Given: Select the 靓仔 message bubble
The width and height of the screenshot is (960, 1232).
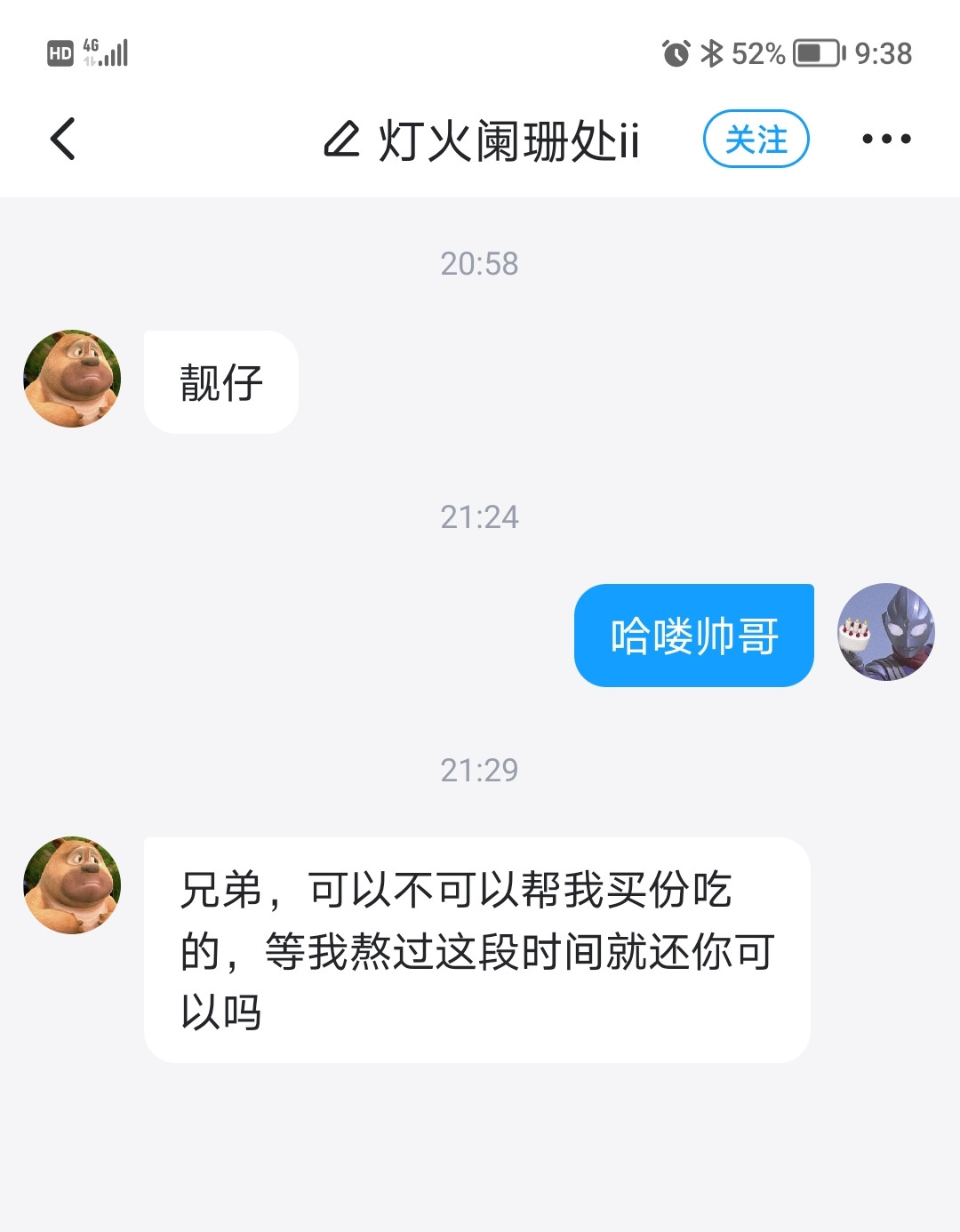Looking at the screenshot, I should 220,380.
